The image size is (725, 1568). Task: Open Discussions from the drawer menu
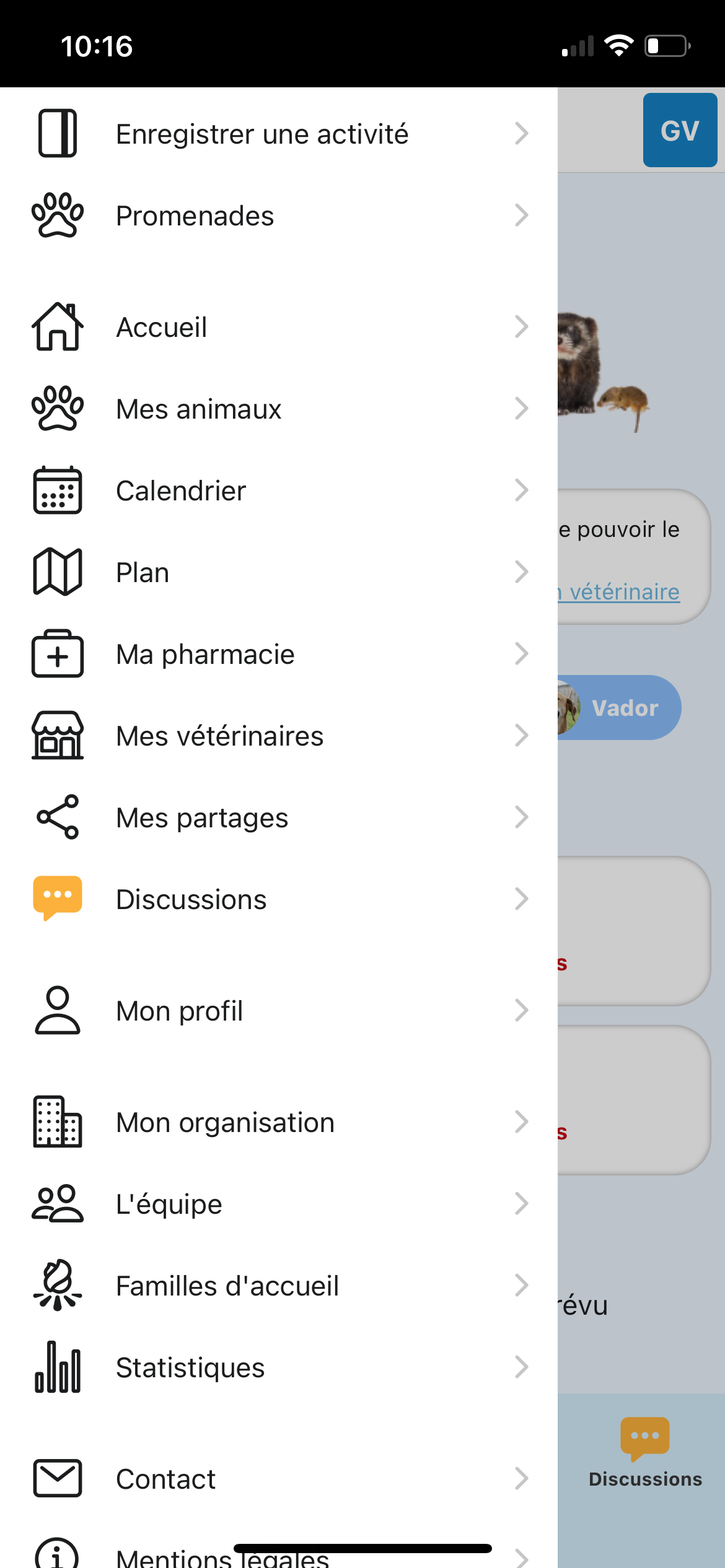click(x=279, y=899)
